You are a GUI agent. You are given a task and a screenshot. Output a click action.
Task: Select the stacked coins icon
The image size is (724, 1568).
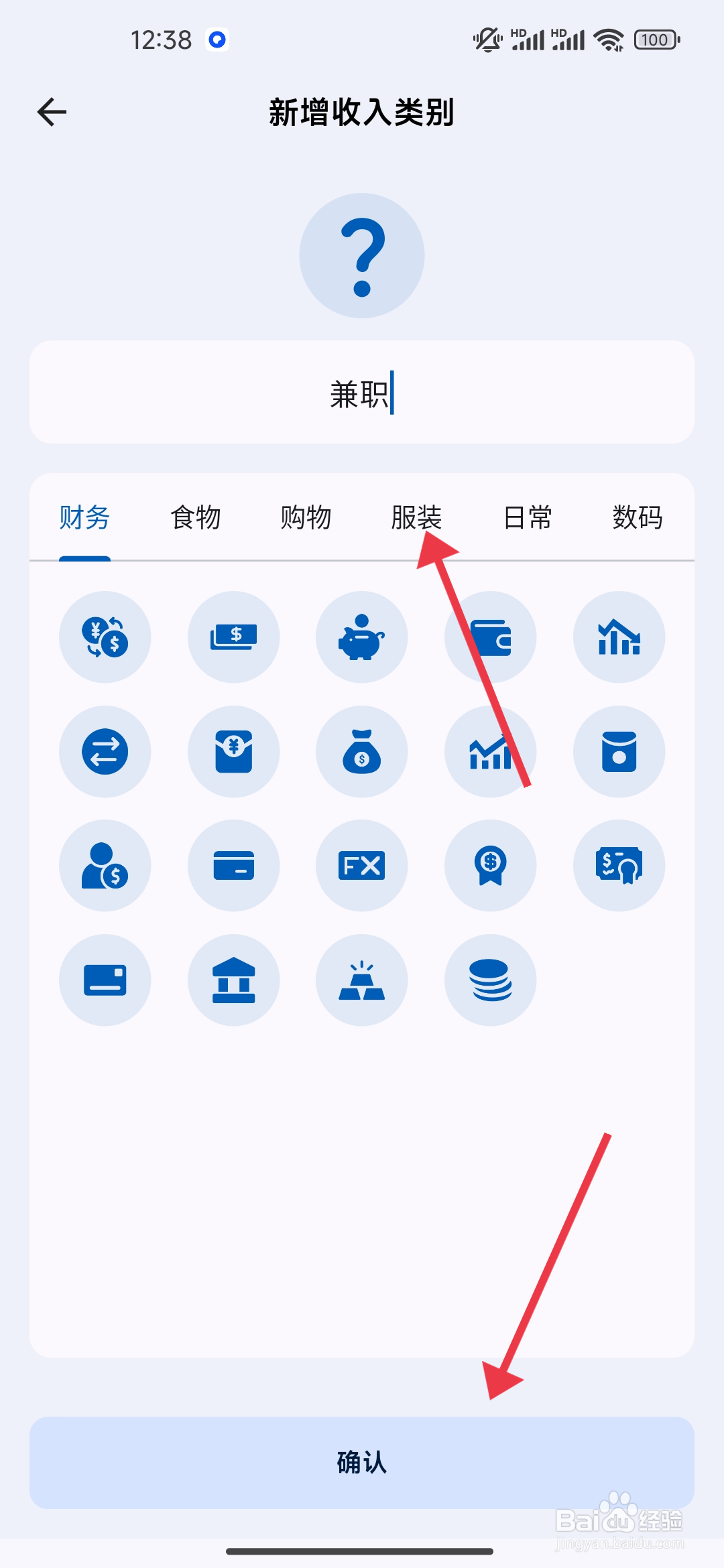pos(491,980)
